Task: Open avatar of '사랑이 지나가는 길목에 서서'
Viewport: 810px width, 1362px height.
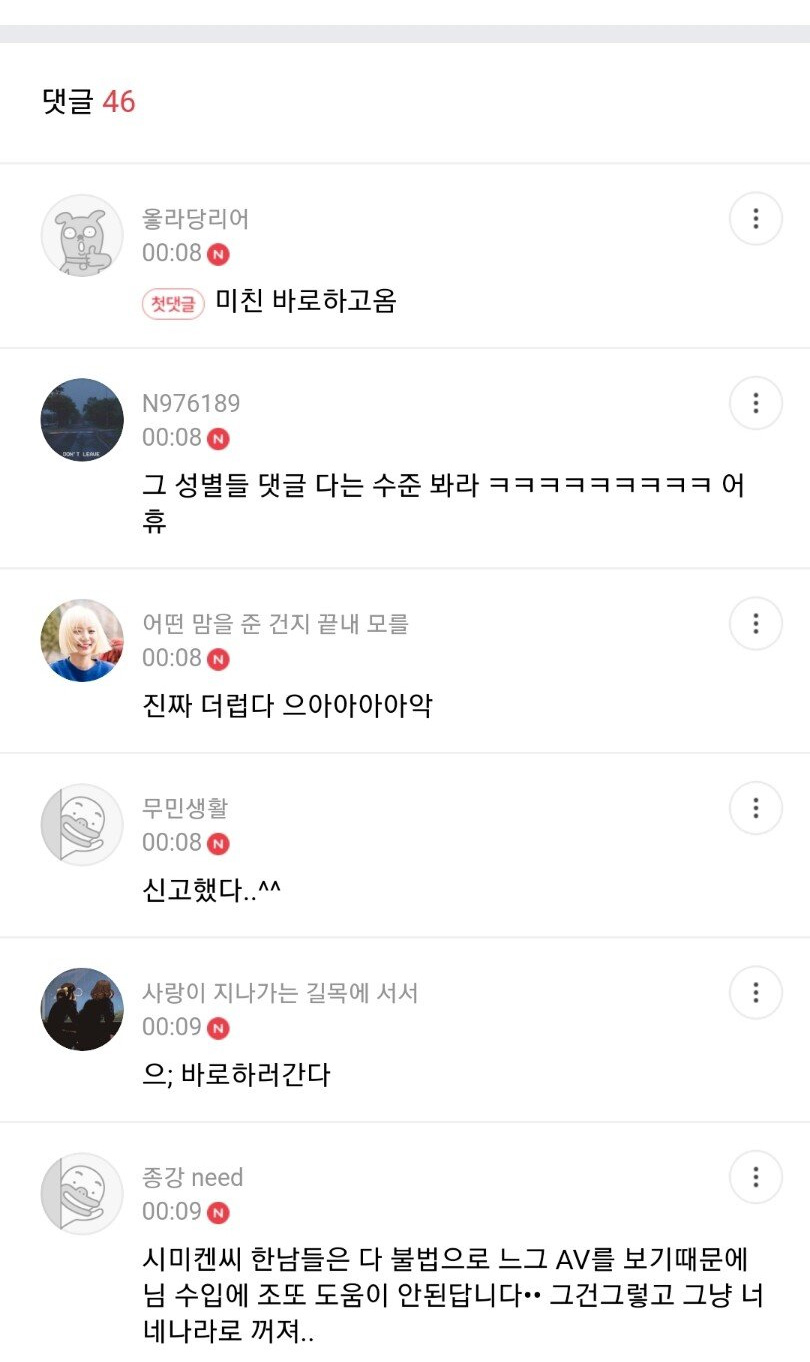Action: click(82, 1009)
